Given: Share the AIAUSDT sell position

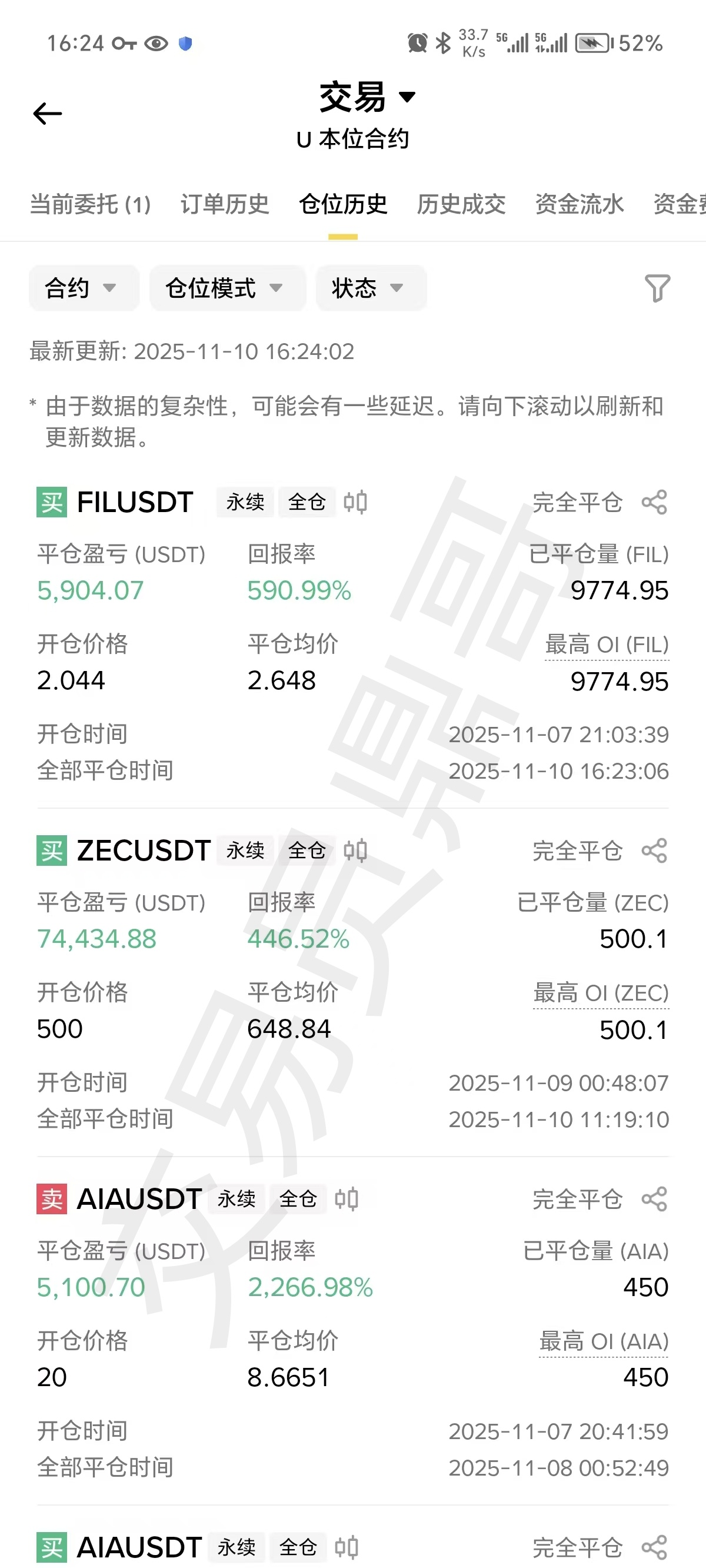Looking at the screenshot, I should pyautogui.click(x=654, y=1199).
